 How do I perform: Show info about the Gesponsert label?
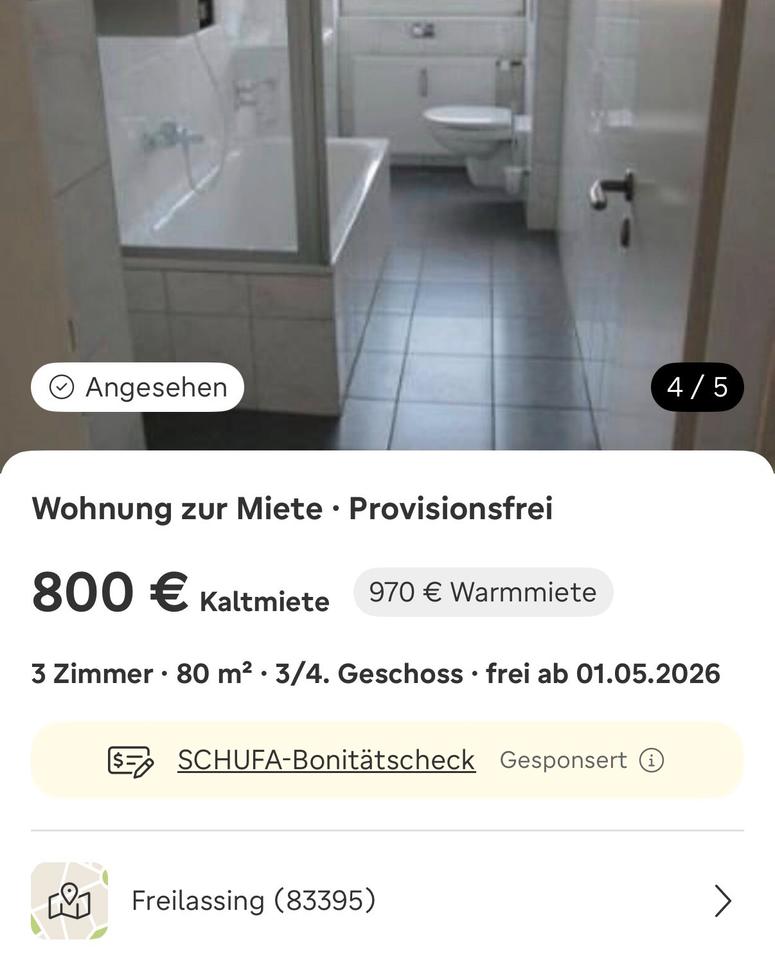coord(651,761)
